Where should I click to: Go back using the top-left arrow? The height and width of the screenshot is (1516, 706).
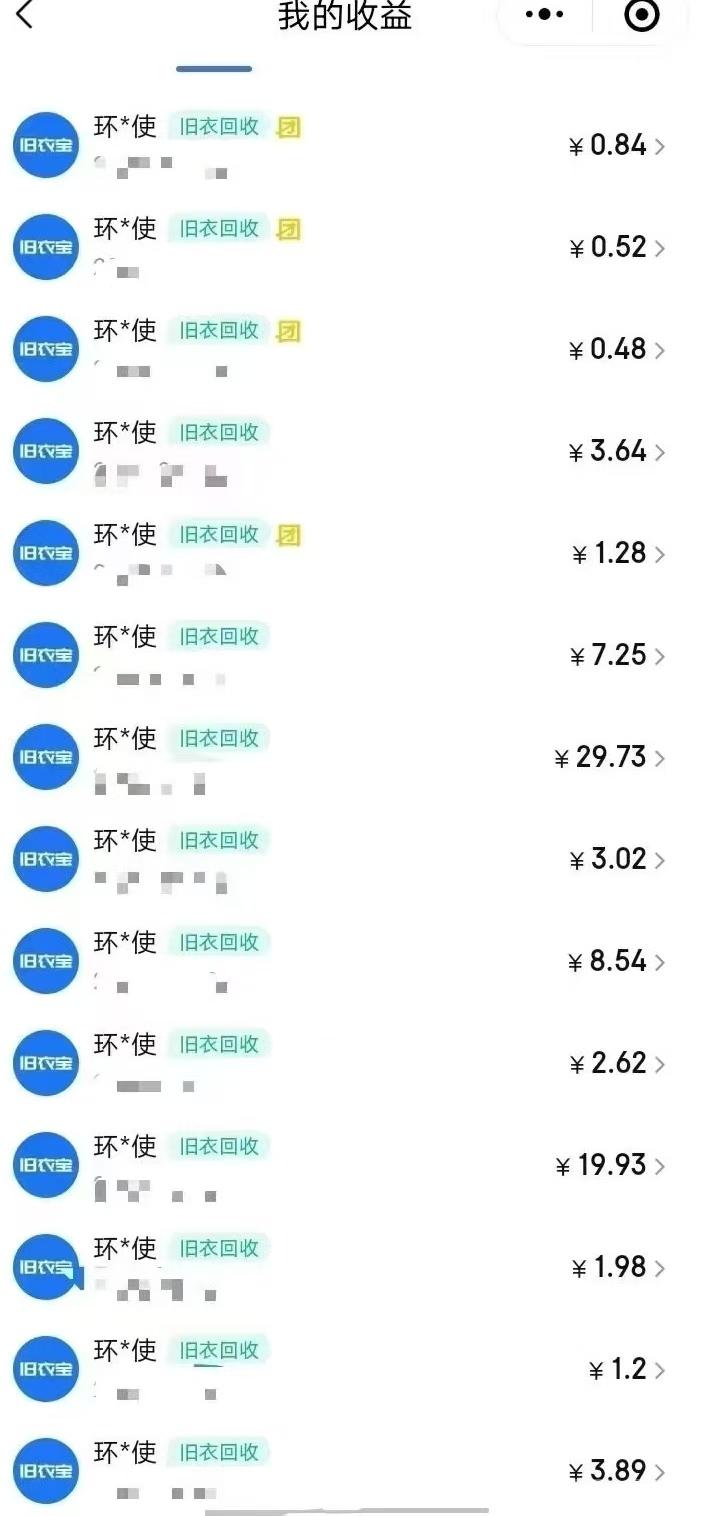coord(25,15)
